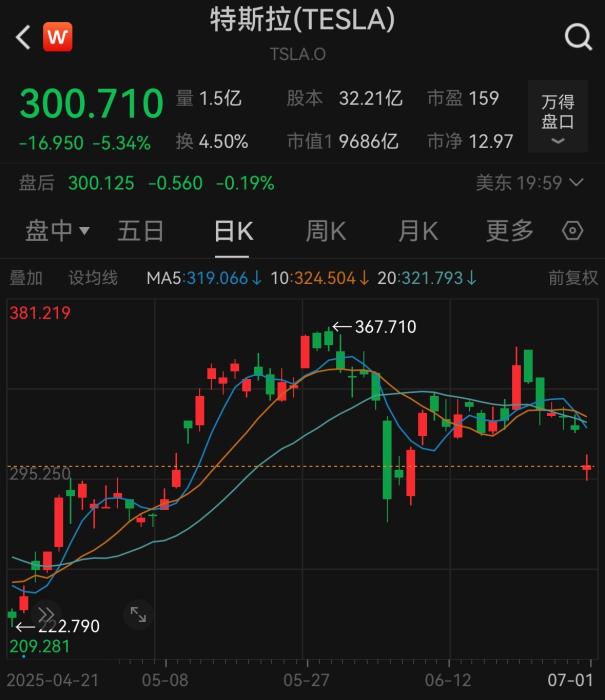Switch to the 周K weekly chart

click(325, 231)
